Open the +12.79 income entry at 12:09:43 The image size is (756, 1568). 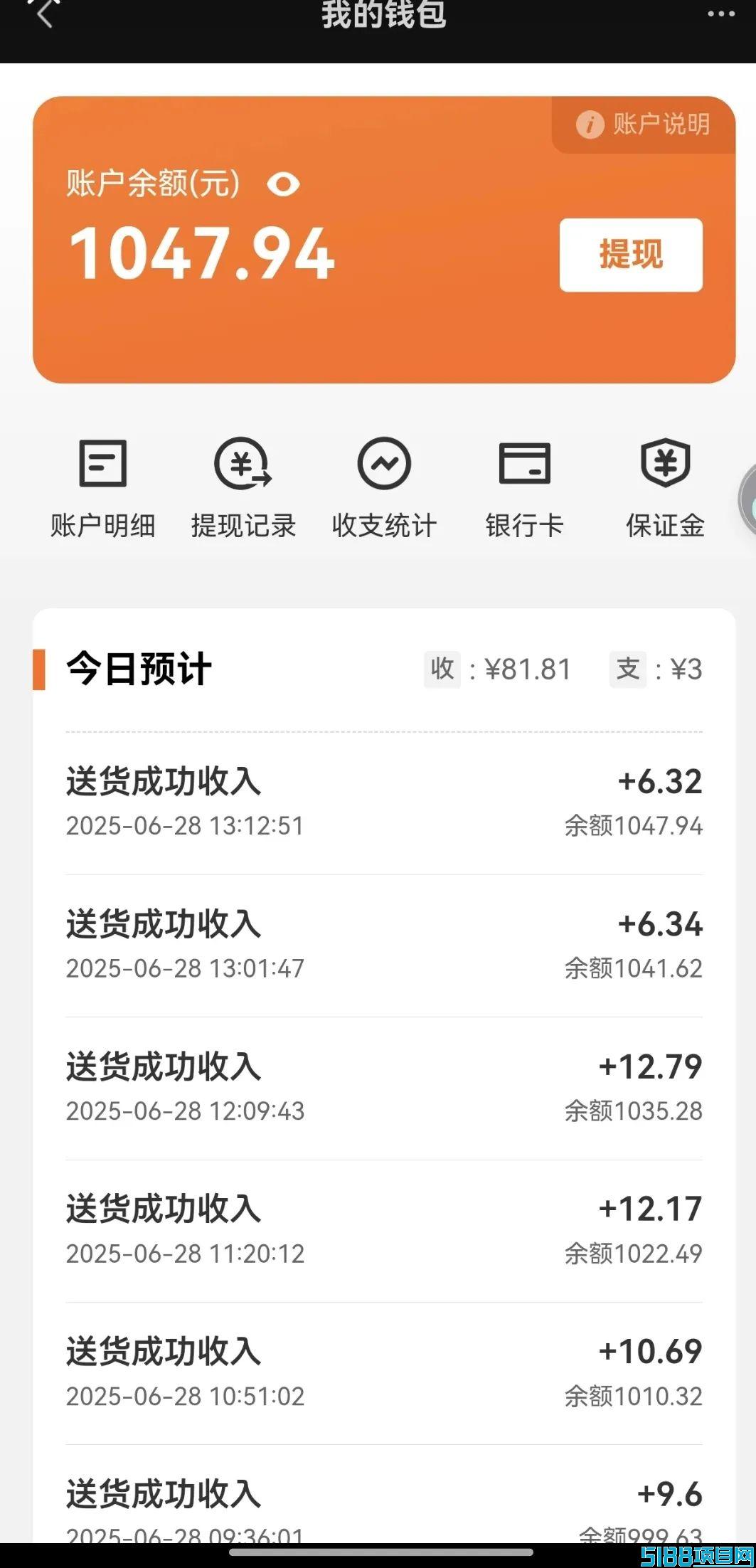click(384, 1088)
